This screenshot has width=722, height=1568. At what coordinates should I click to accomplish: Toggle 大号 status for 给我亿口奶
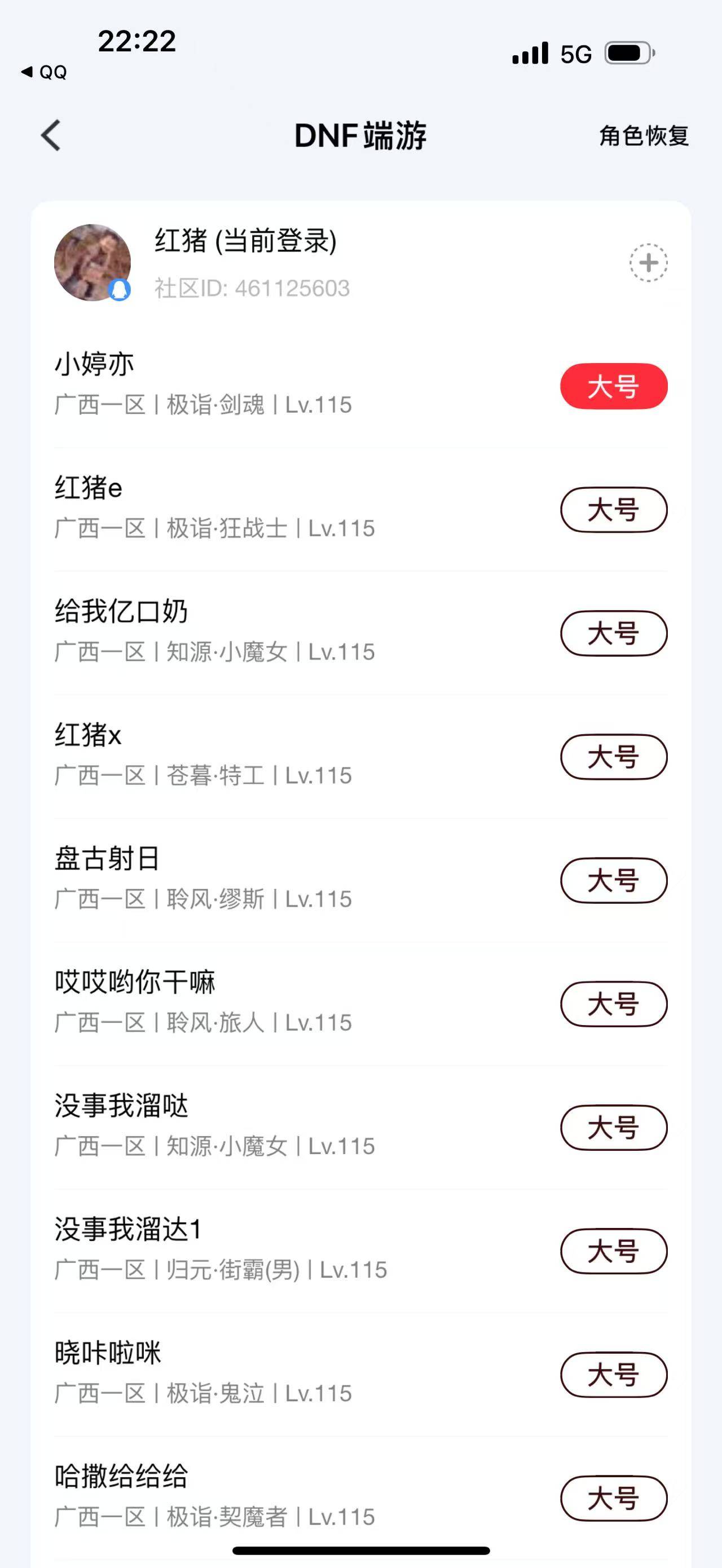(x=613, y=633)
